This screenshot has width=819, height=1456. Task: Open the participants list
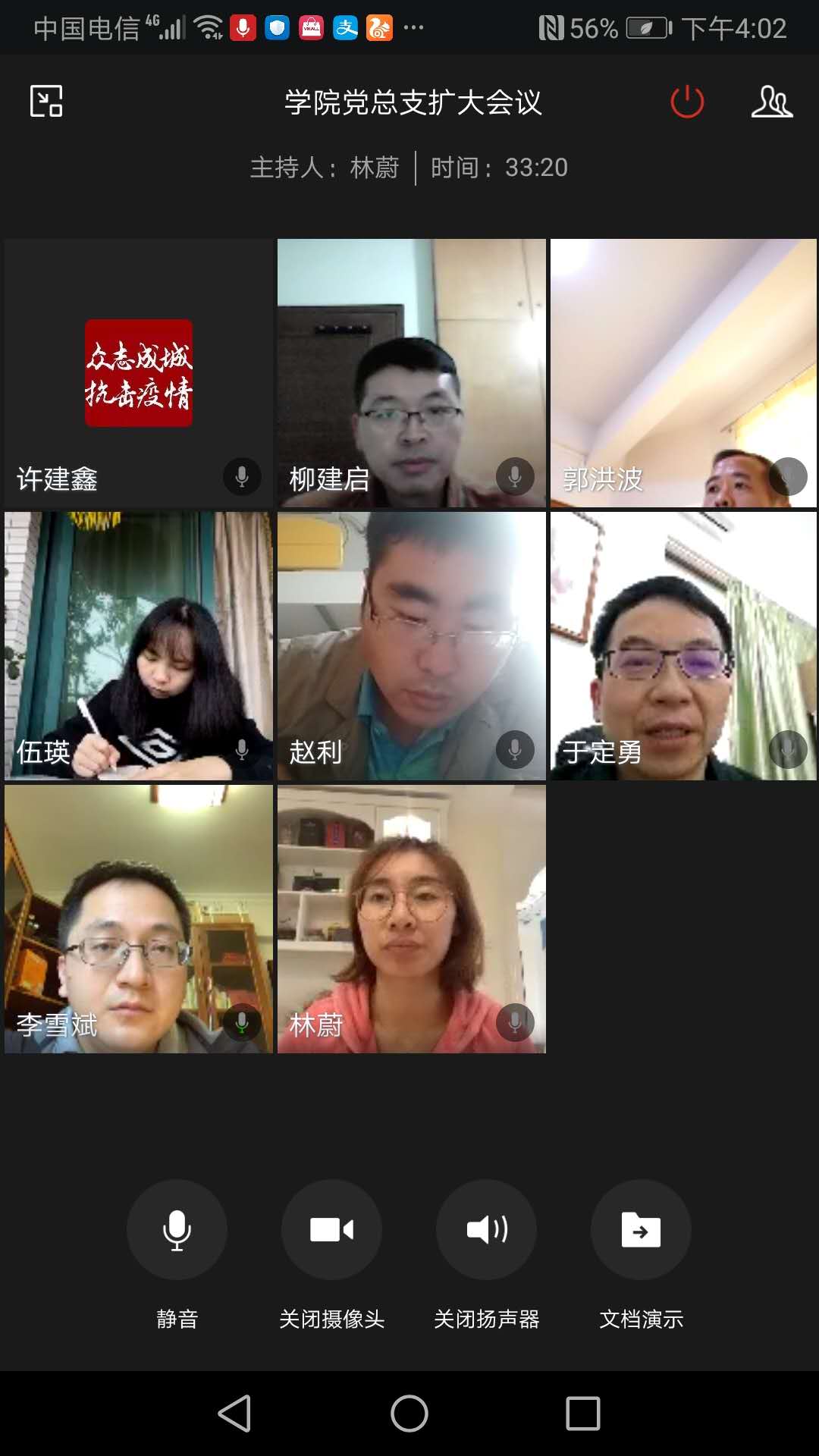[x=771, y=102]
